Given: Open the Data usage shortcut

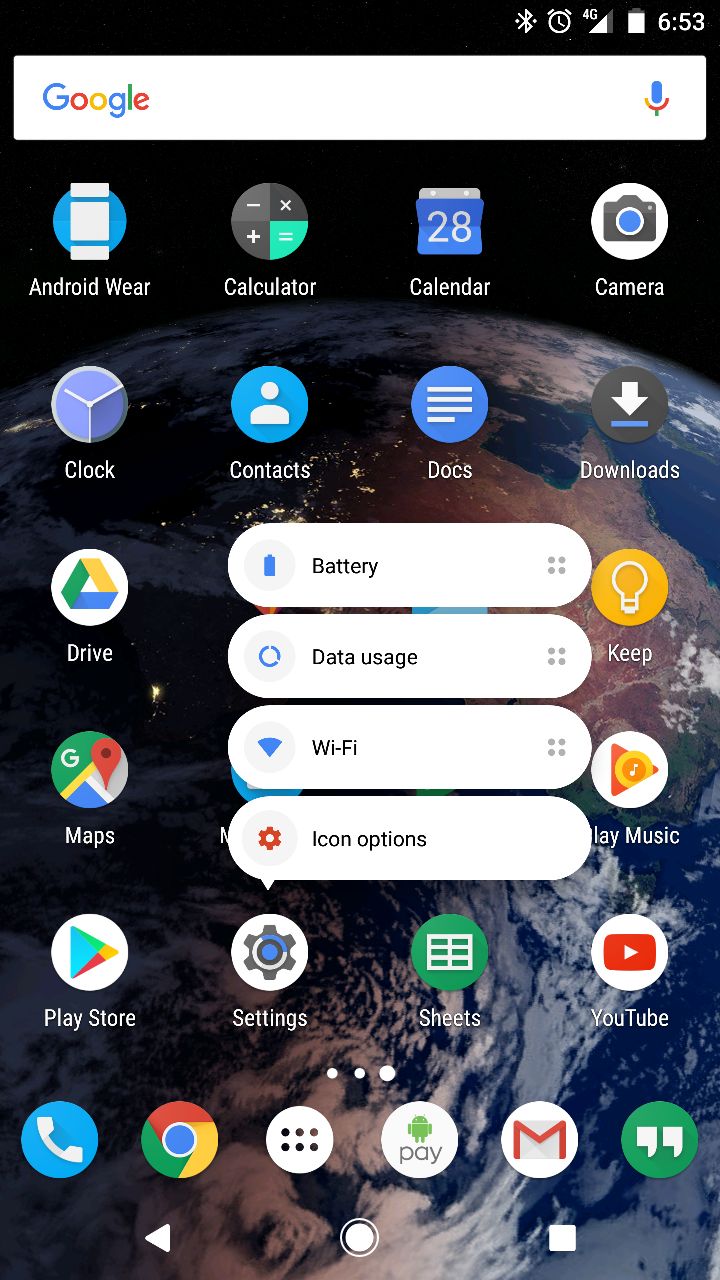Looking at the screenshot, I should 409,657.
